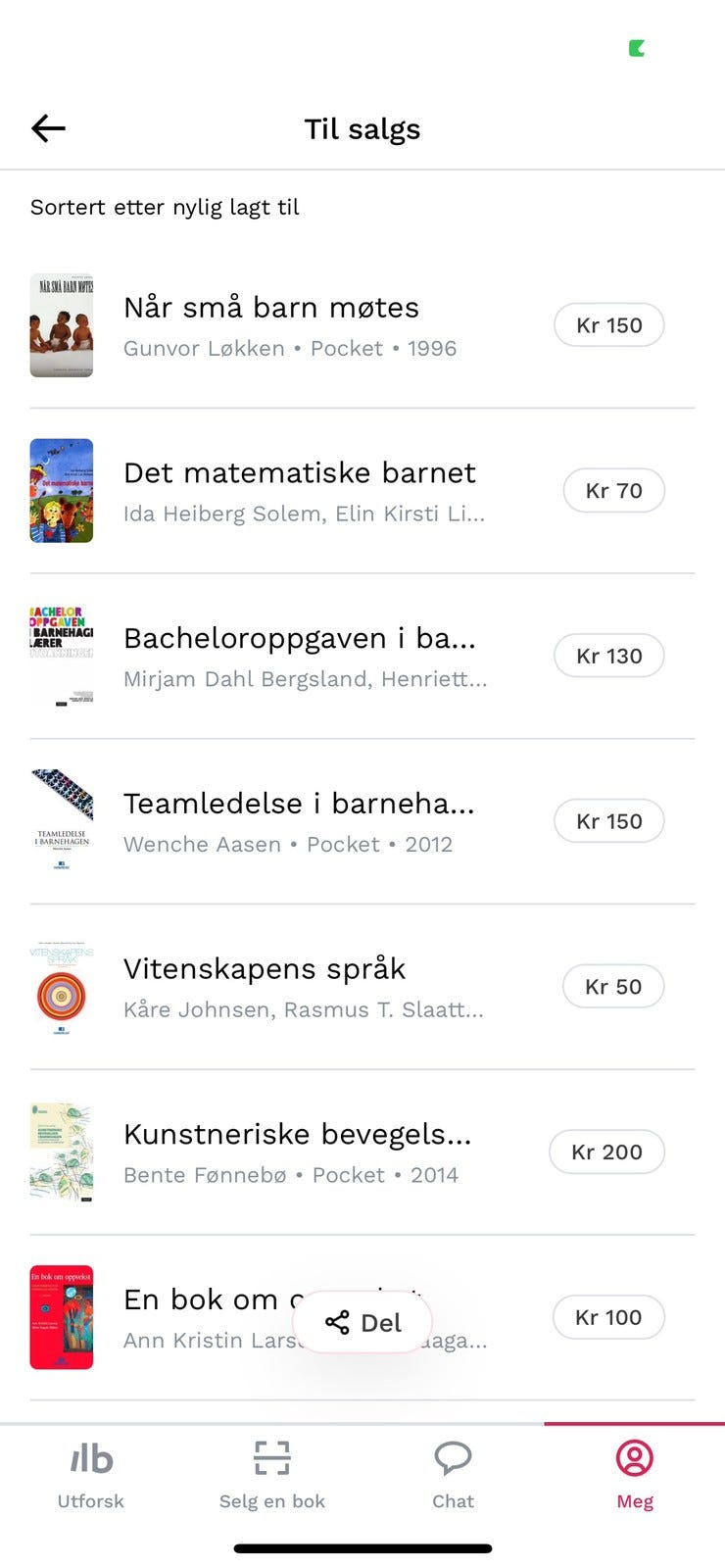This screenshot has width=725, height=1568.
Task: Tap the Kr 100 price chip
Action: click(609, 1318)
